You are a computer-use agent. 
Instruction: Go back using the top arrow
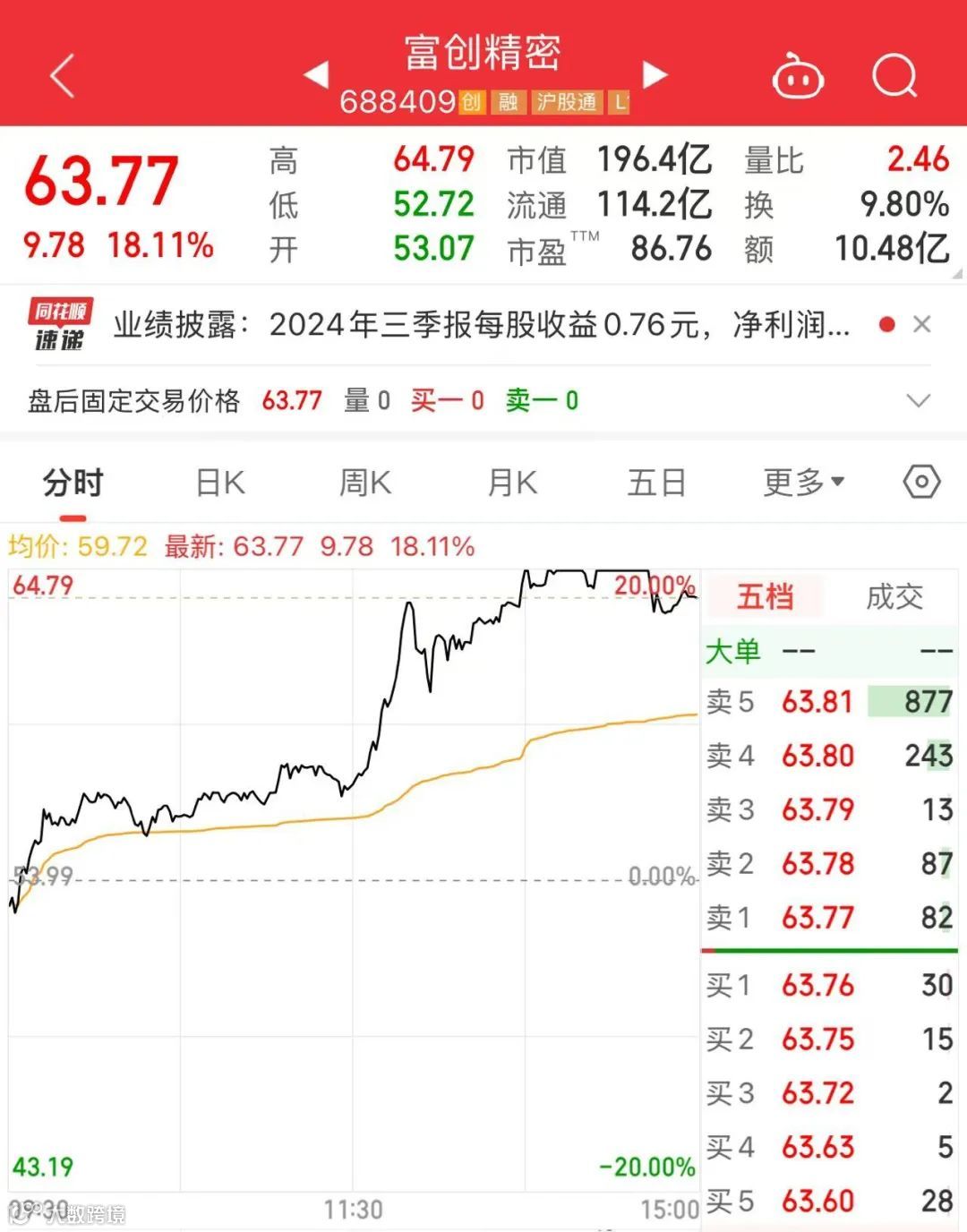pos(63,76)
